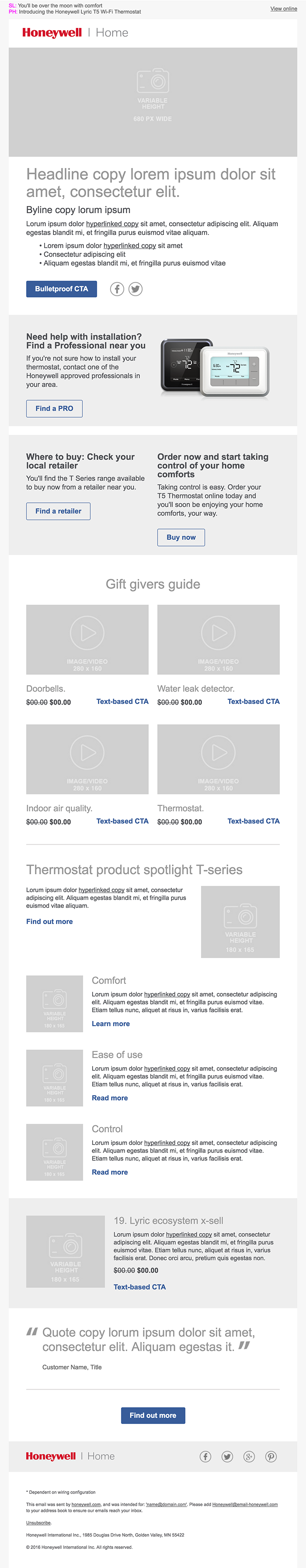Open Read more under Ease of use
Image resolution: width=306 pixels, height=1568 pixels.
coord(110,1098)
